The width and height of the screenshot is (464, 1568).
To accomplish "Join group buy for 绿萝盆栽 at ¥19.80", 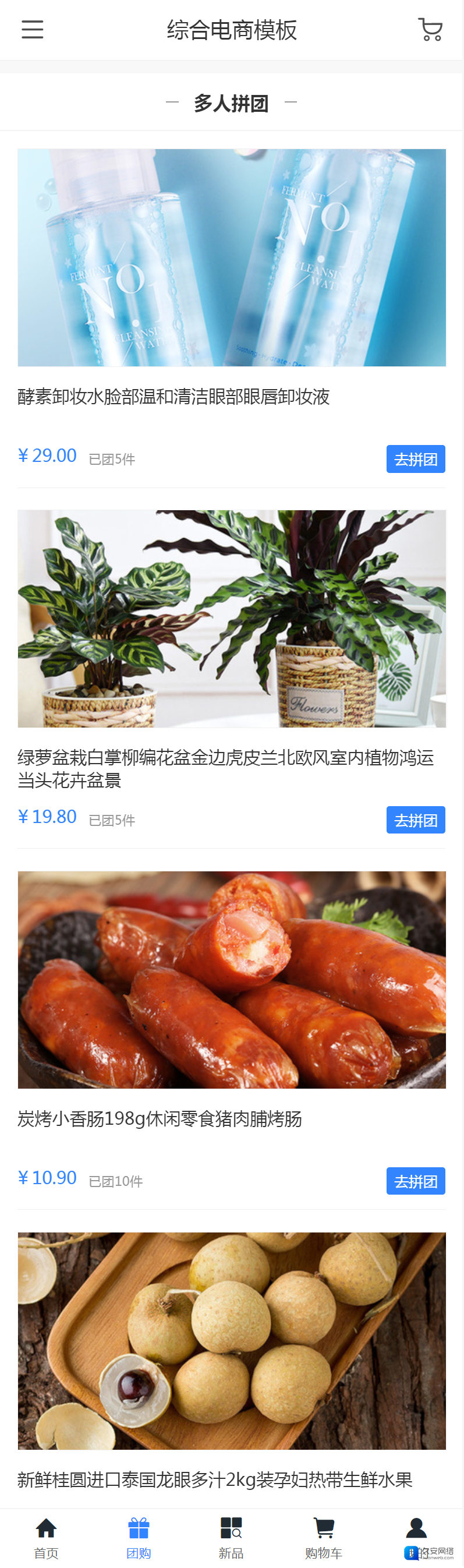I will [x=415, y=820].
